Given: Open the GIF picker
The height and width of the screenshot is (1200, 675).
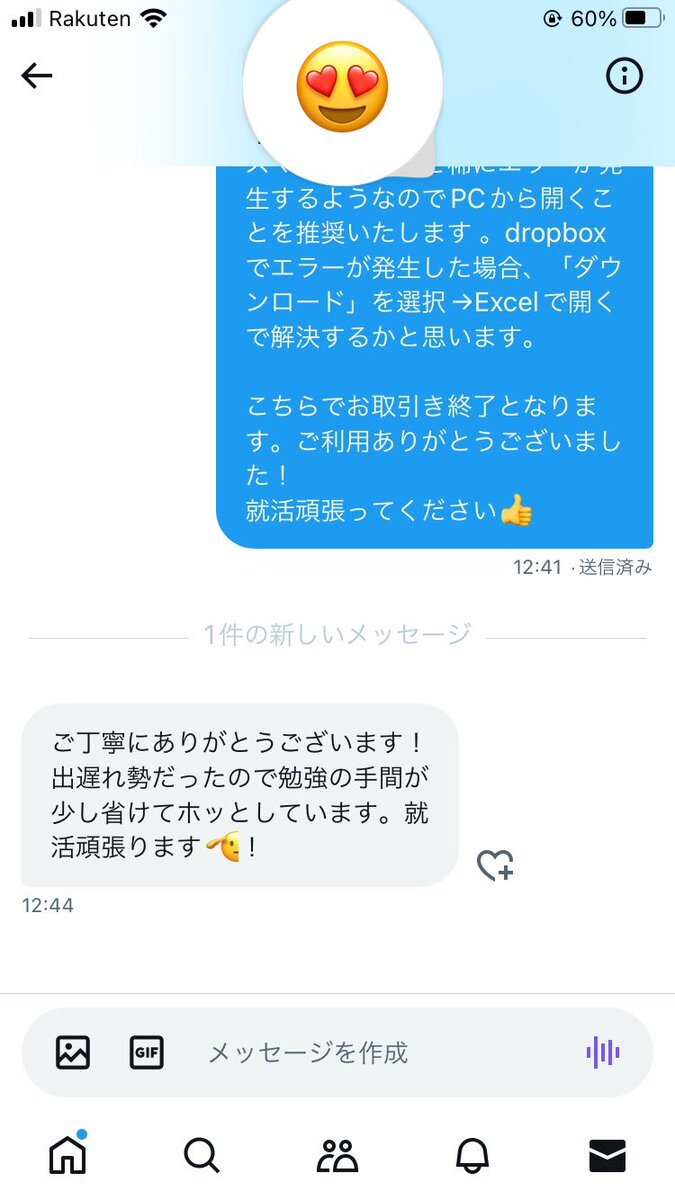Looking at the screenshot, I should pyautogui.click(x=147, y=1052).
